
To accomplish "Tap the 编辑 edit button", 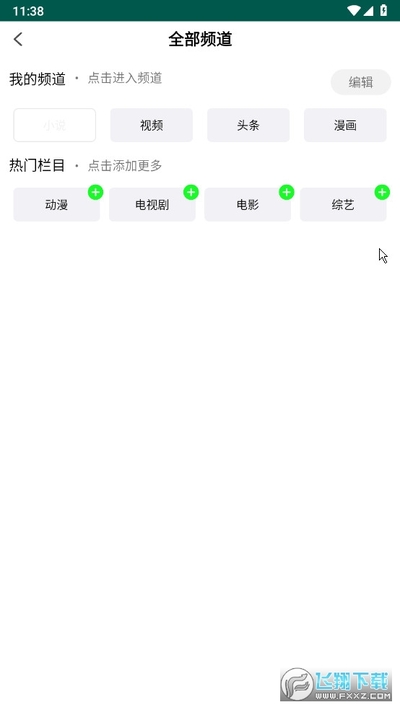I will 361,82.
